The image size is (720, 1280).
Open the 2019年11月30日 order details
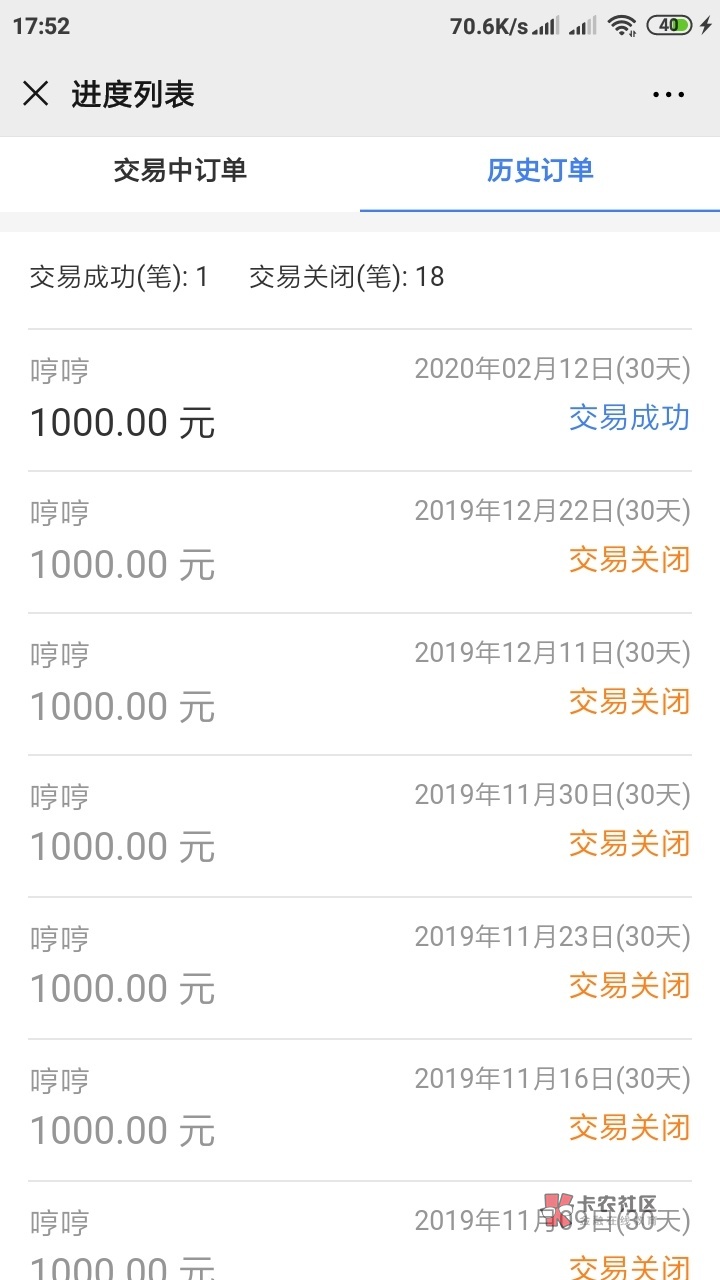tap(360, 826)
